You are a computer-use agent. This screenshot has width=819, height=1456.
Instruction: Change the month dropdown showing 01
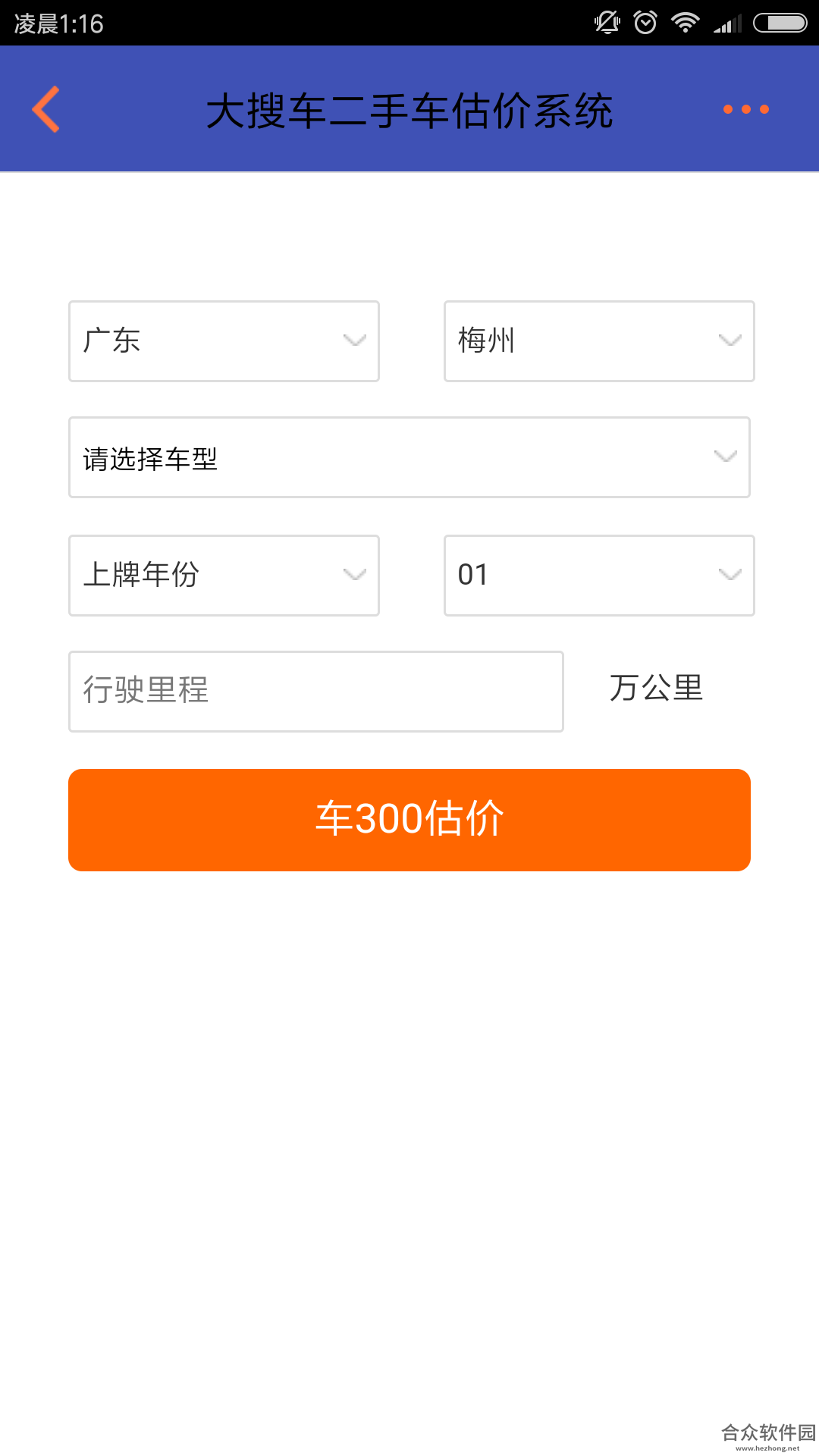(599, 576)
